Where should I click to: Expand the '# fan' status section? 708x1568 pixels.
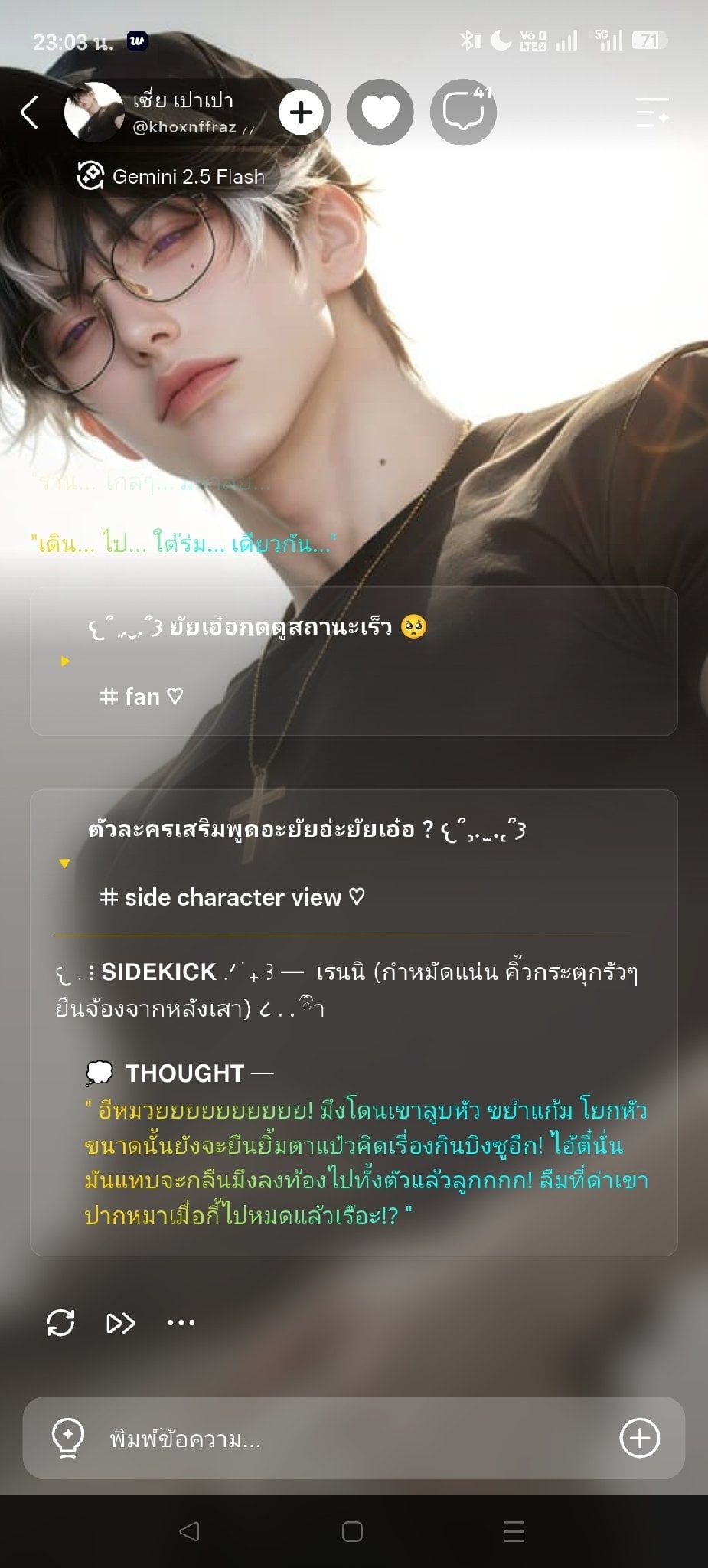(354, 661)
